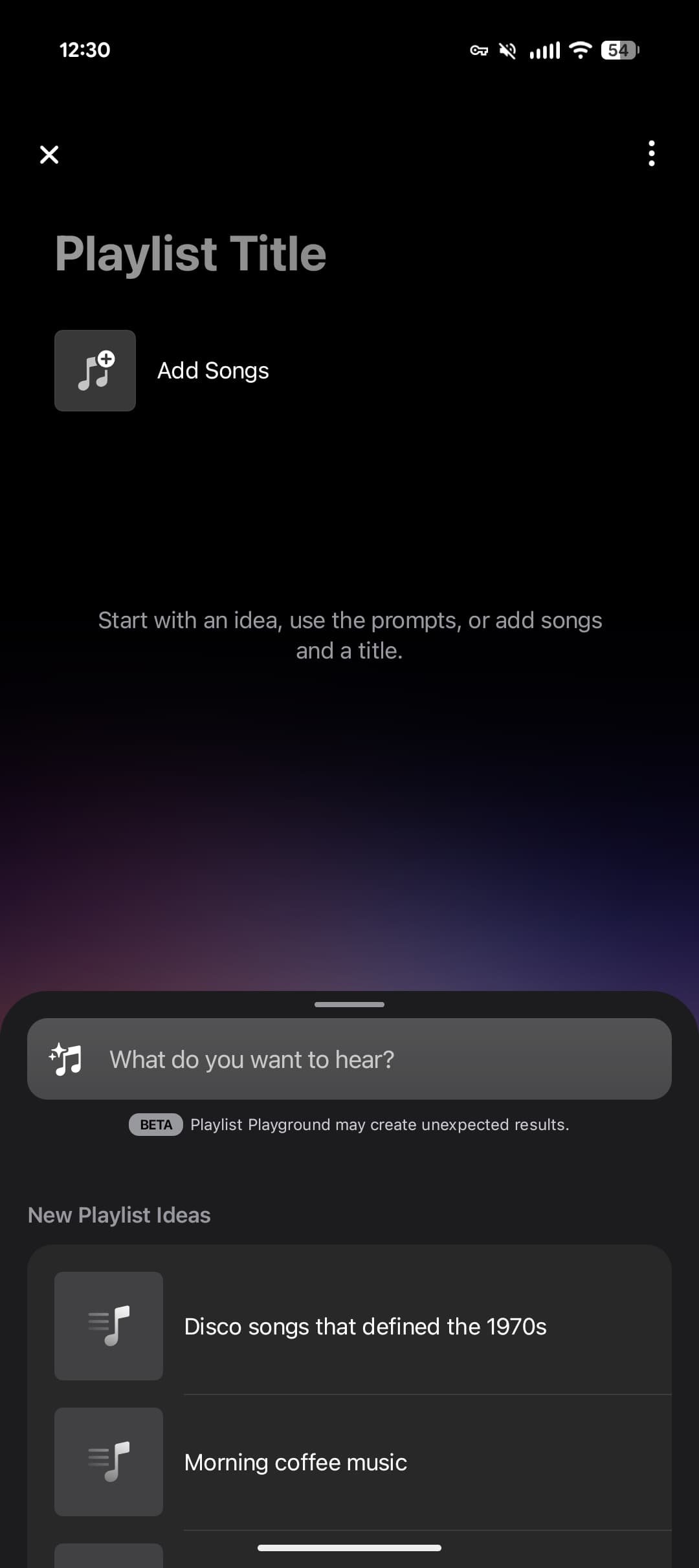Edit the Playlist Title heading
699x1568 pixels.
(x=191, y=253)
